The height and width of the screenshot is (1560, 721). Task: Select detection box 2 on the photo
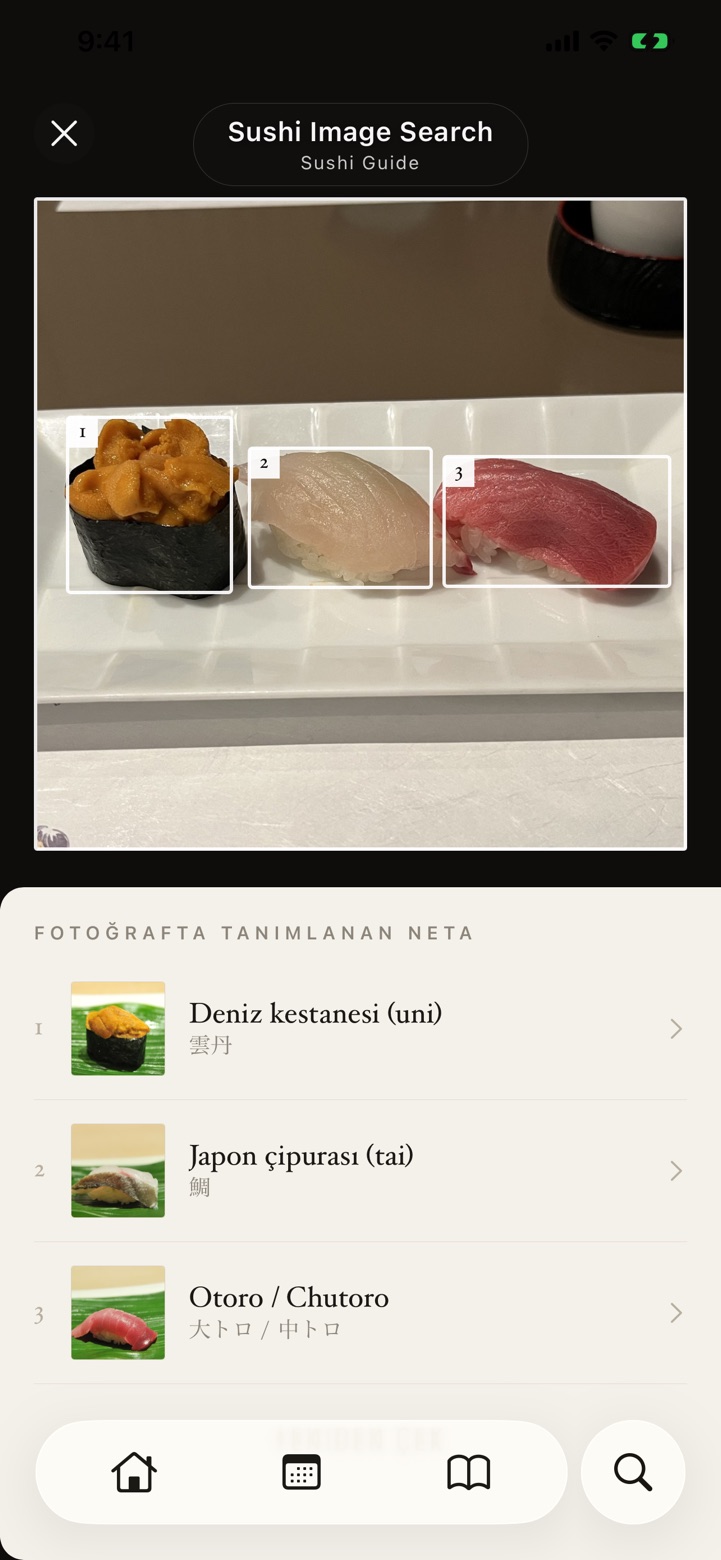(340, 518)
